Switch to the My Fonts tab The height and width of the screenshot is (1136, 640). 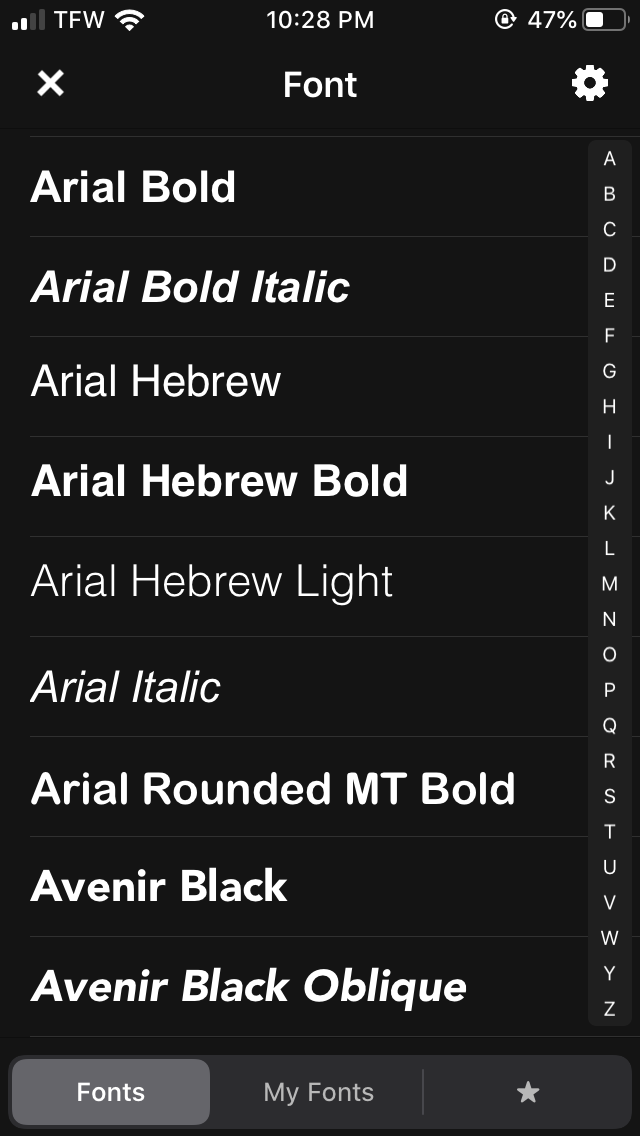318,1092
